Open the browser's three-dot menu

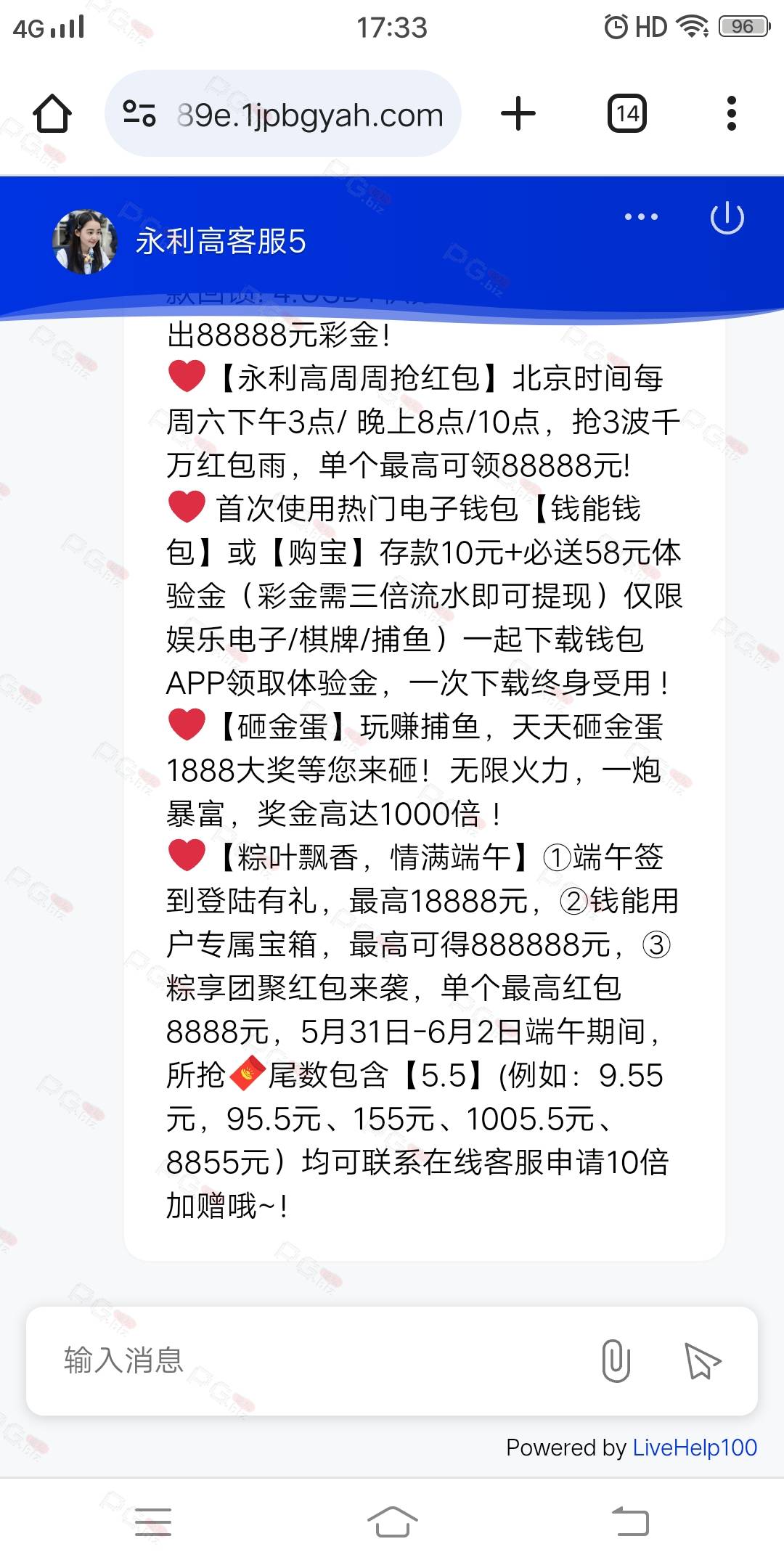(x=732, y=114)
